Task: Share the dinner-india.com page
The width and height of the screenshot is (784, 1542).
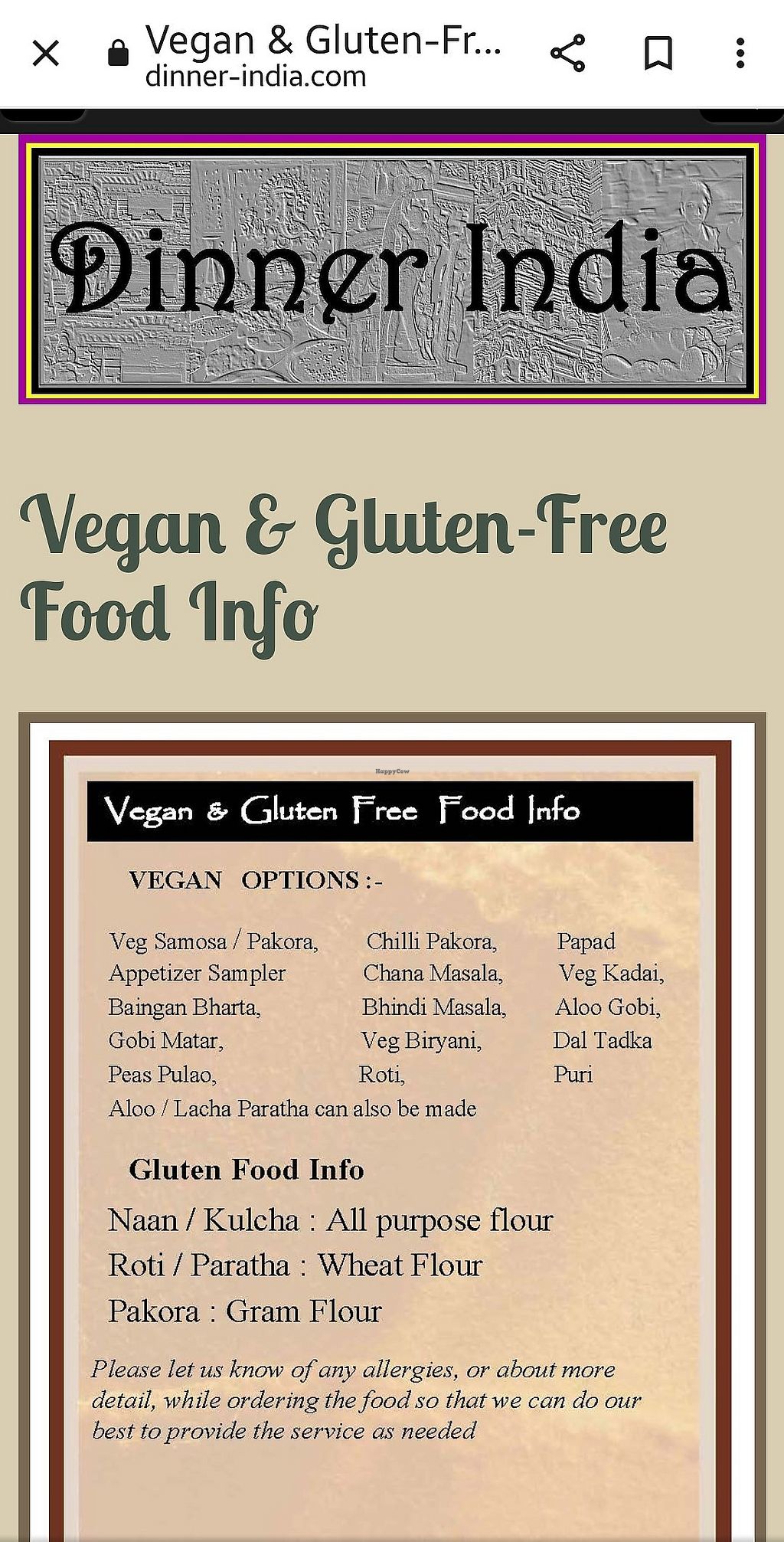Action: pyautogui.click(x=567, y=54)
